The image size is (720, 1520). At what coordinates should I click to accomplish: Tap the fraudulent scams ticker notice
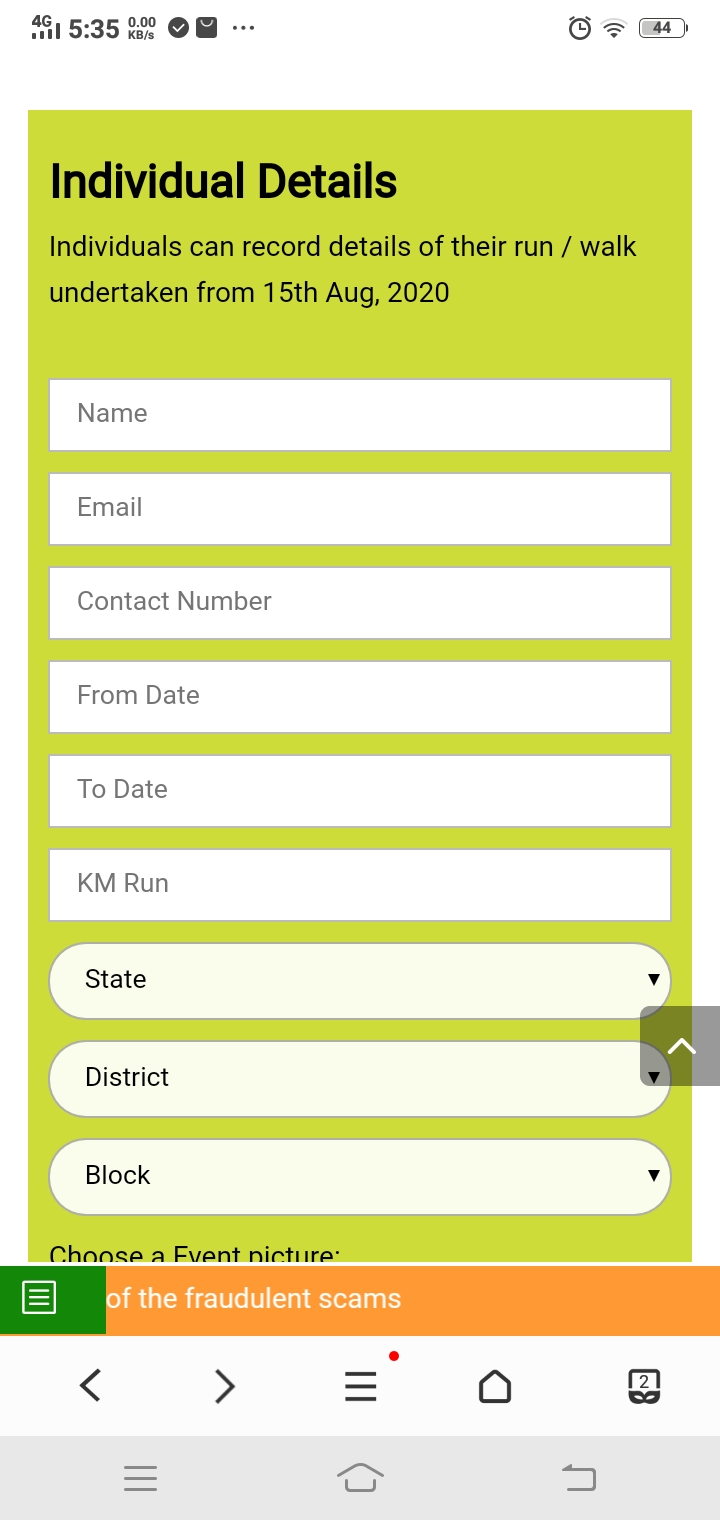(x=253, y=1299)
